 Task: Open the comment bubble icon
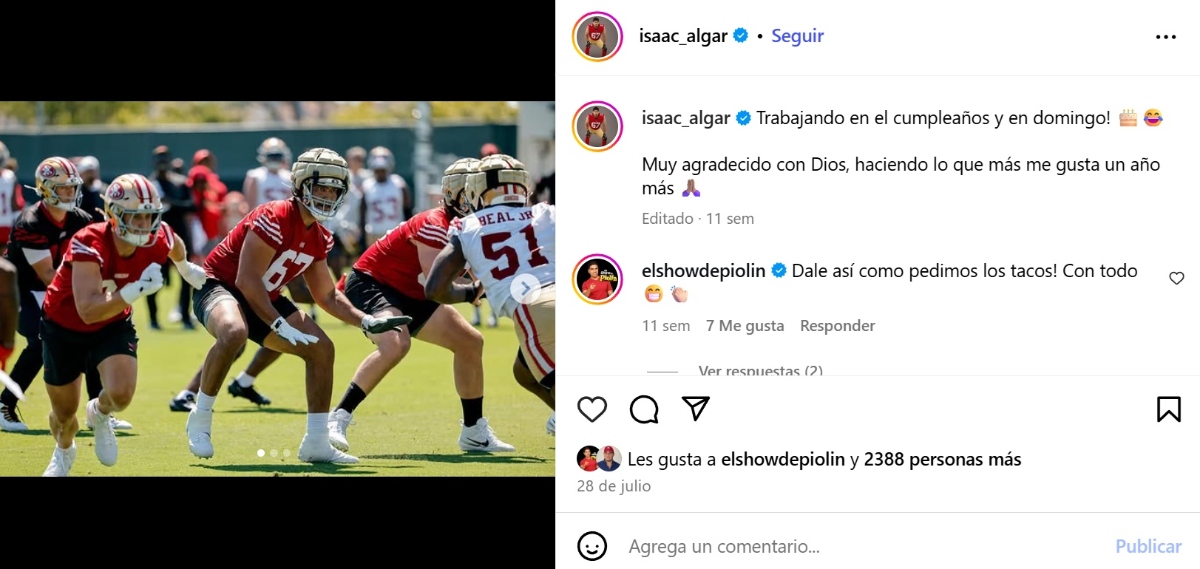click(x=644, y=409)
